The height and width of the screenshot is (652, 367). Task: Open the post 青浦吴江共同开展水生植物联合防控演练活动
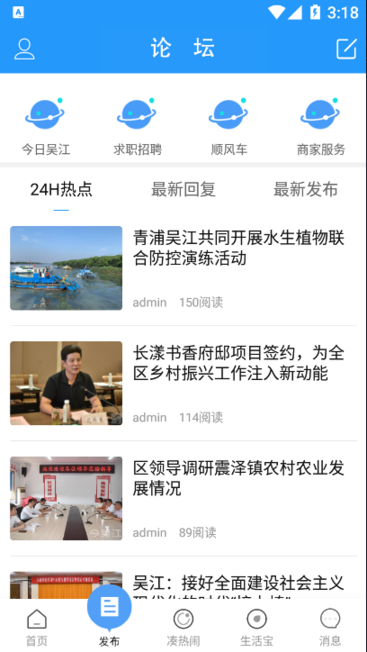(x=183, y=268)
